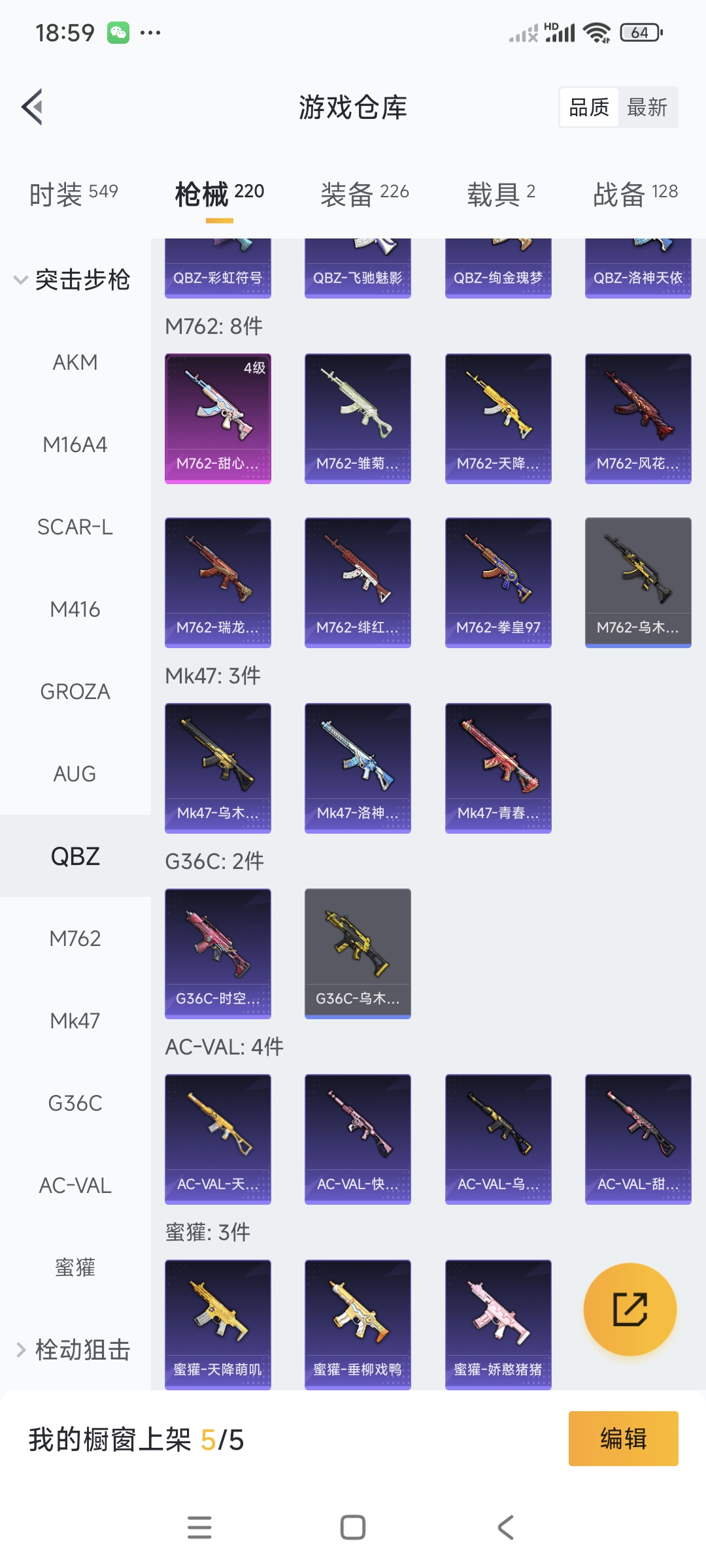View the M762-拳皇97 skin
Screen dimensions: 706x1568
click(x=498, y=582)
